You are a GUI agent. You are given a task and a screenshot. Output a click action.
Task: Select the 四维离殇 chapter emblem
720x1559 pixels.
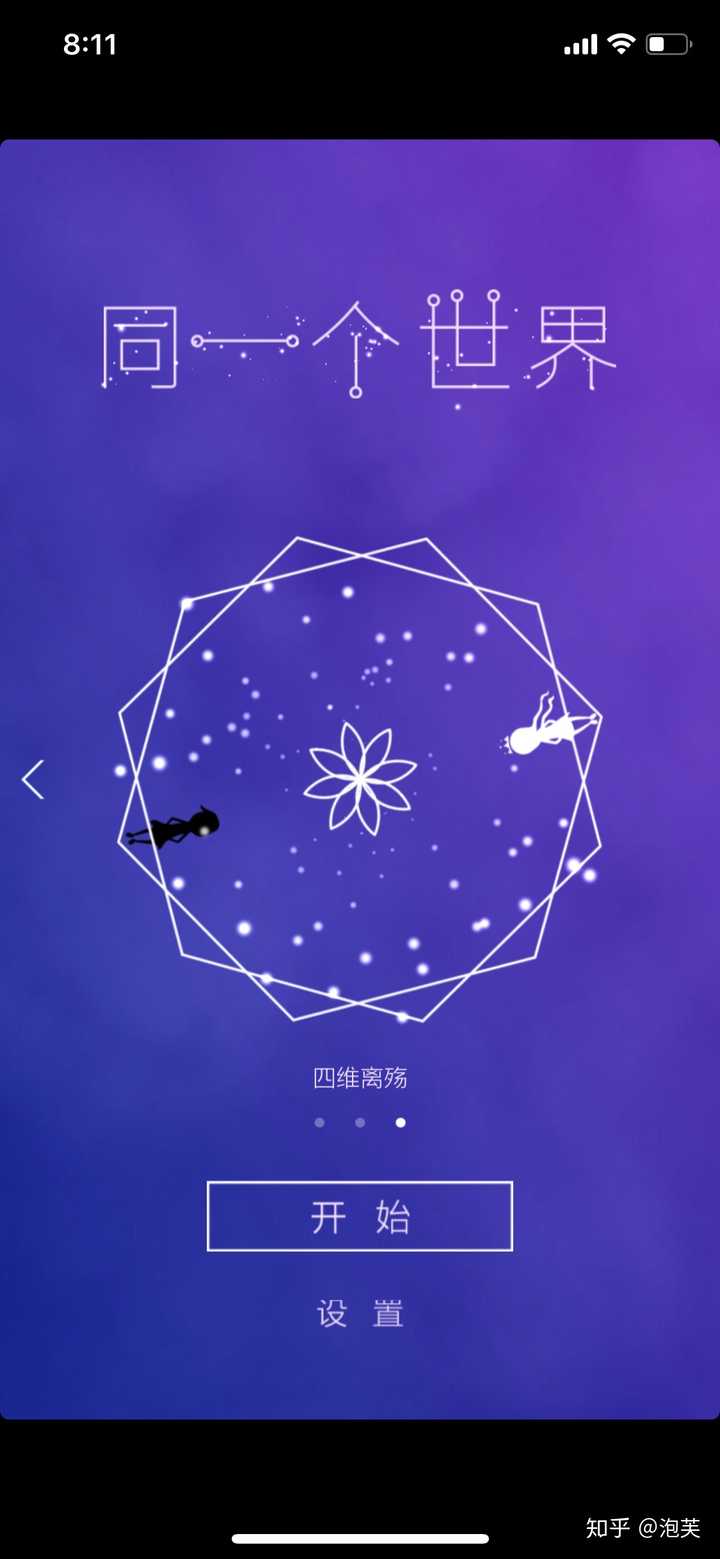(x=360, y=779)
